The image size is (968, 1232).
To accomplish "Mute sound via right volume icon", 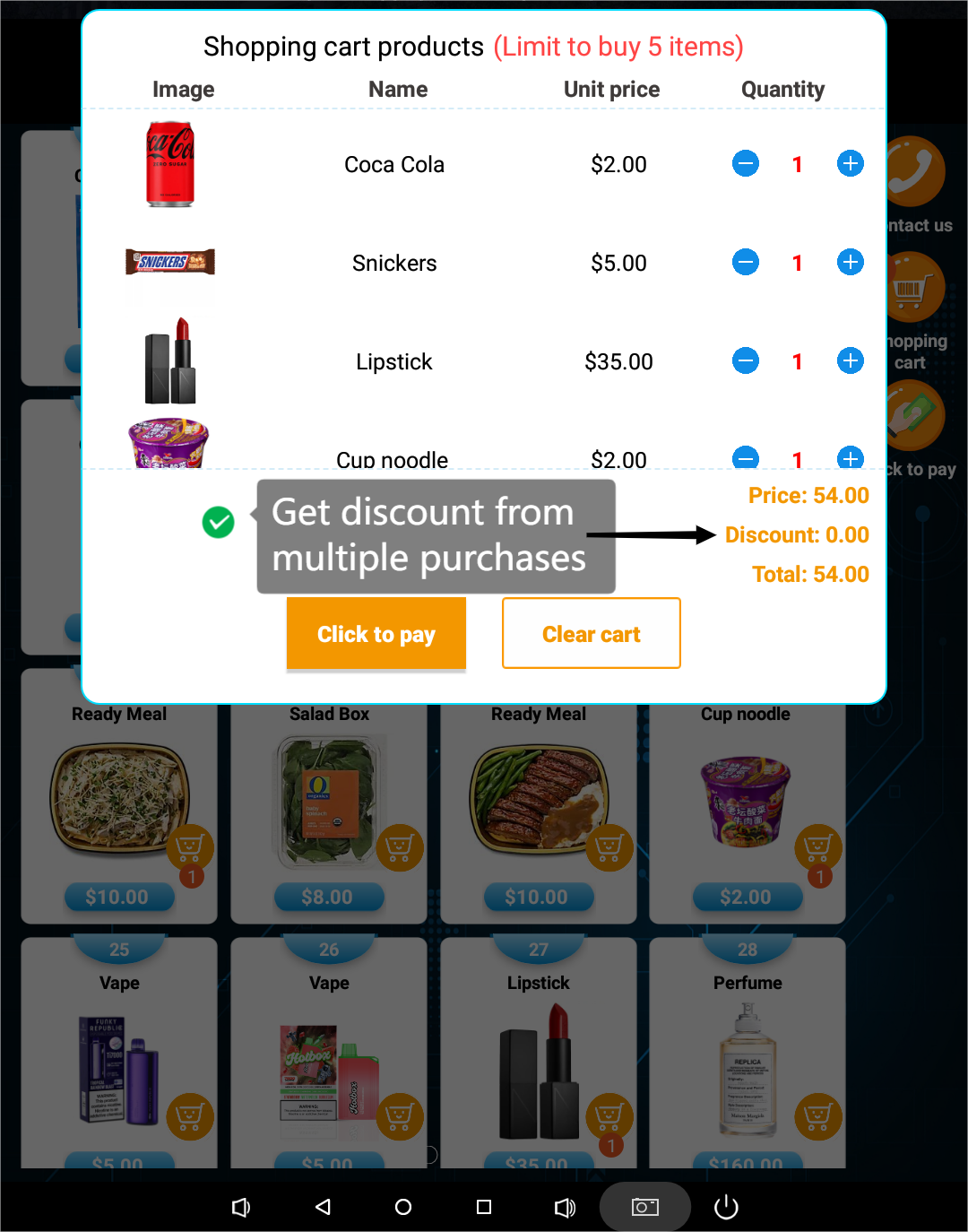I will [566, 1207].
